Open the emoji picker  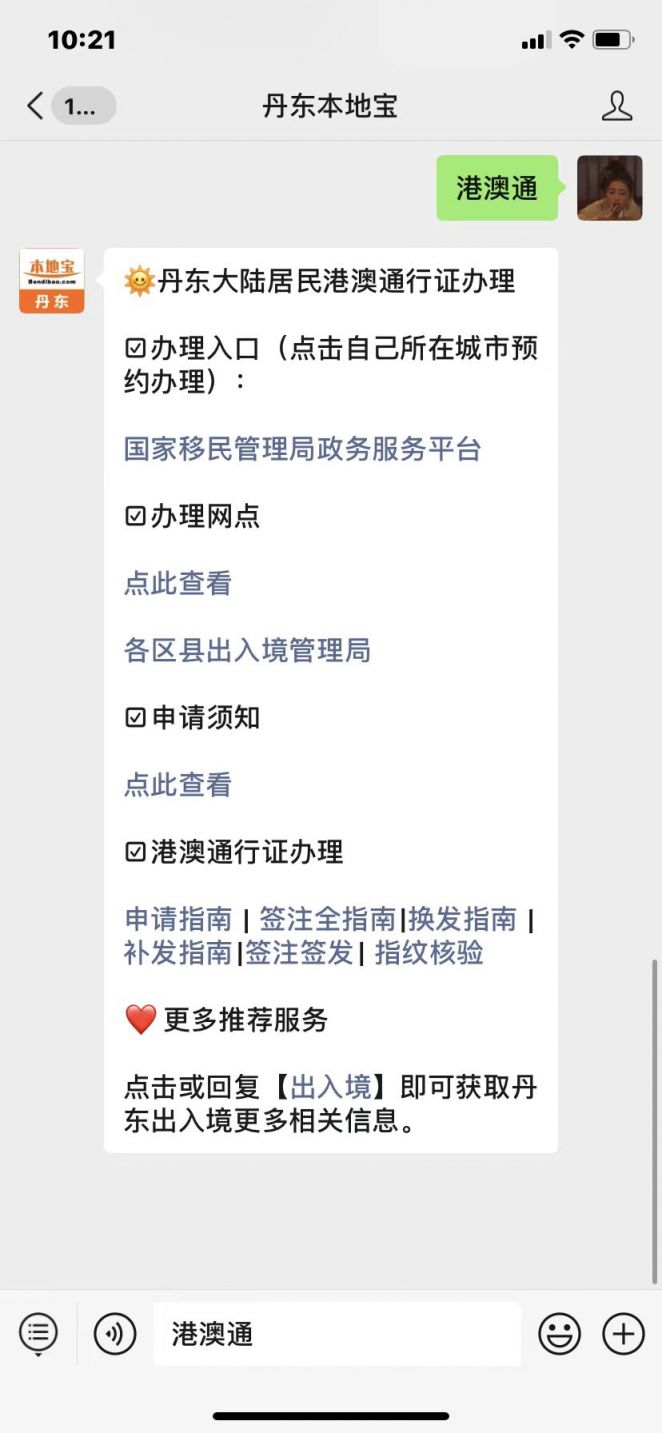(560, 1333)
